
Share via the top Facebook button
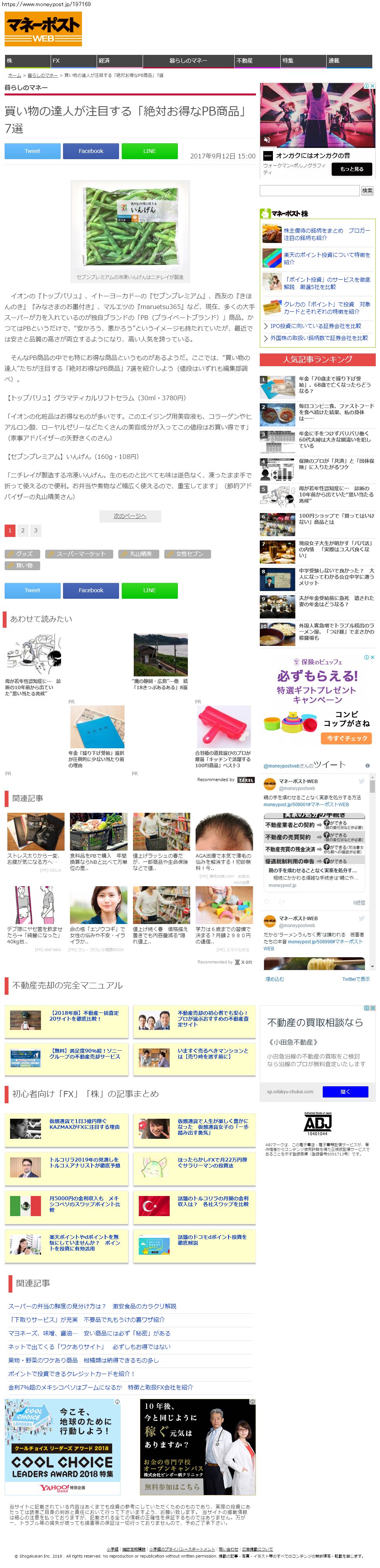91,151
